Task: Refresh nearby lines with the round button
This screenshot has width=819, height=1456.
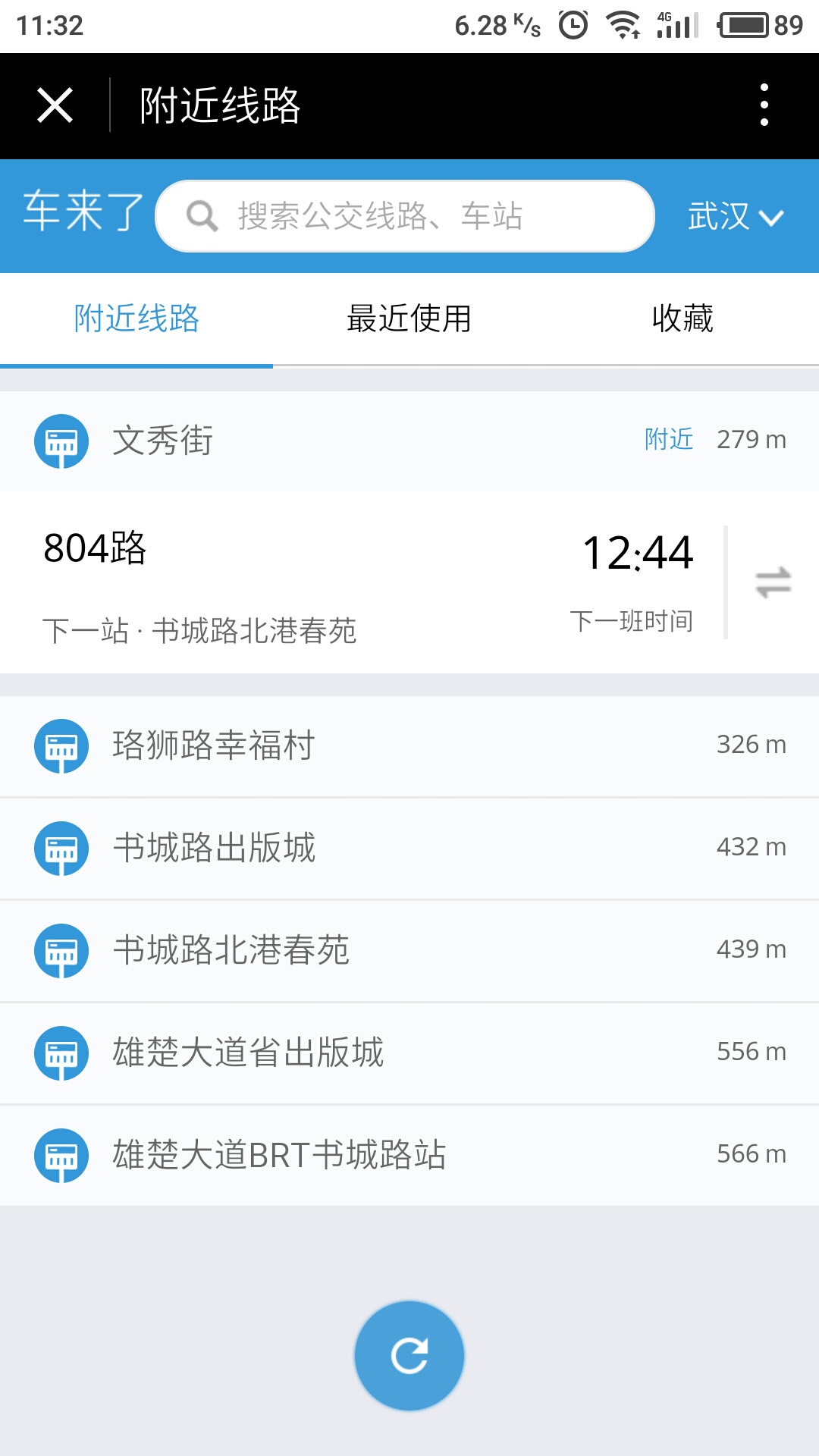Action: pos(409,1356)
